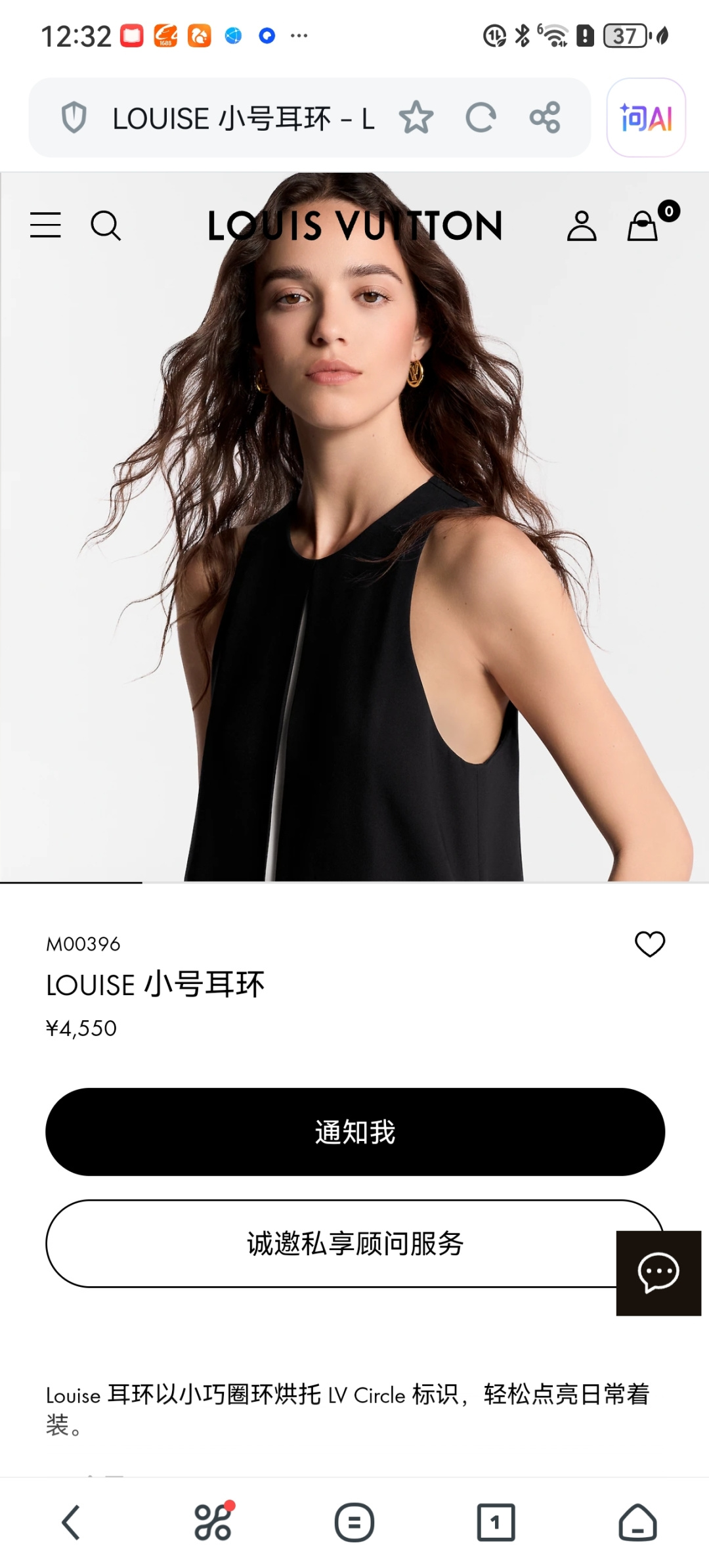Screen dimensions: 709x1568
Task: Tap the address bar page title
Action: (243, 119)
